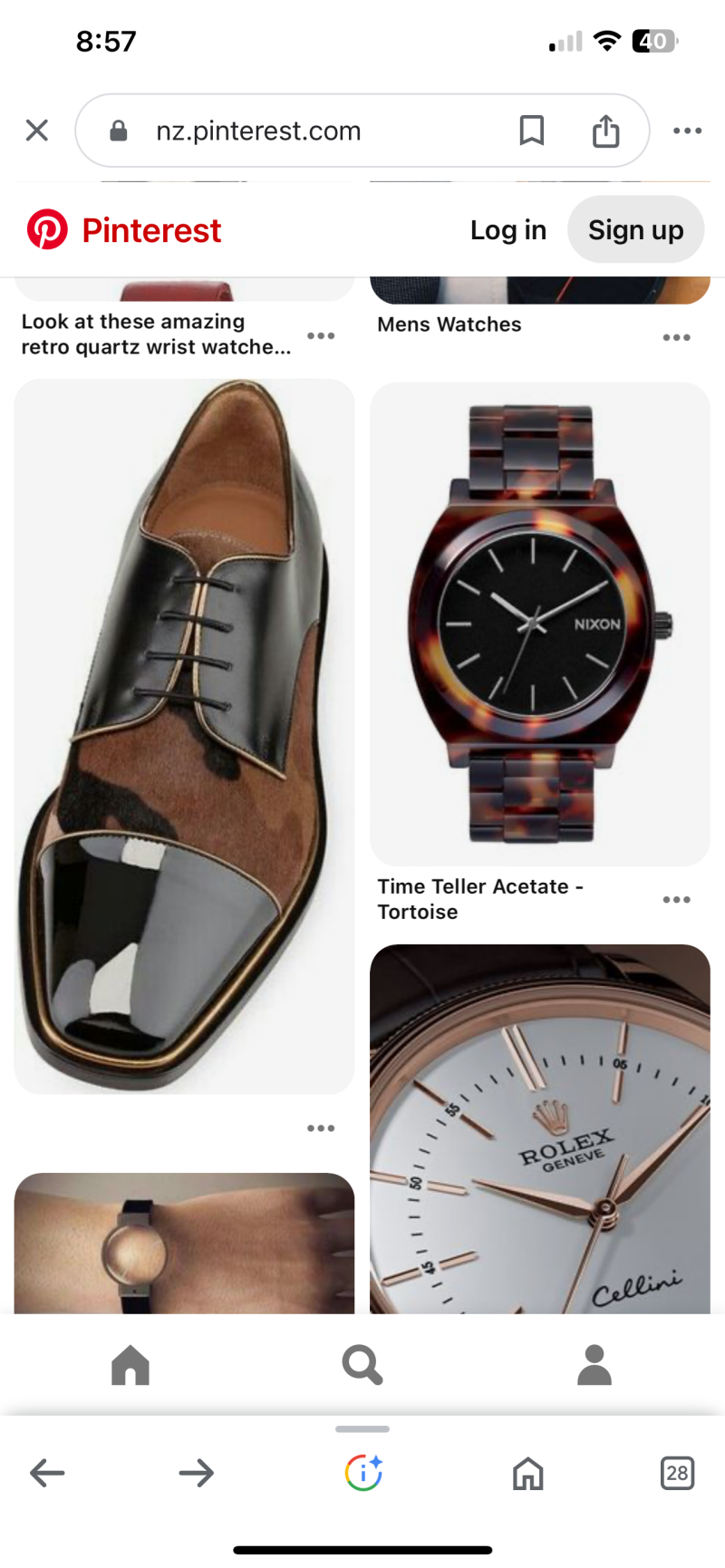Go back to the previous page

click(x=47, y=1473)
